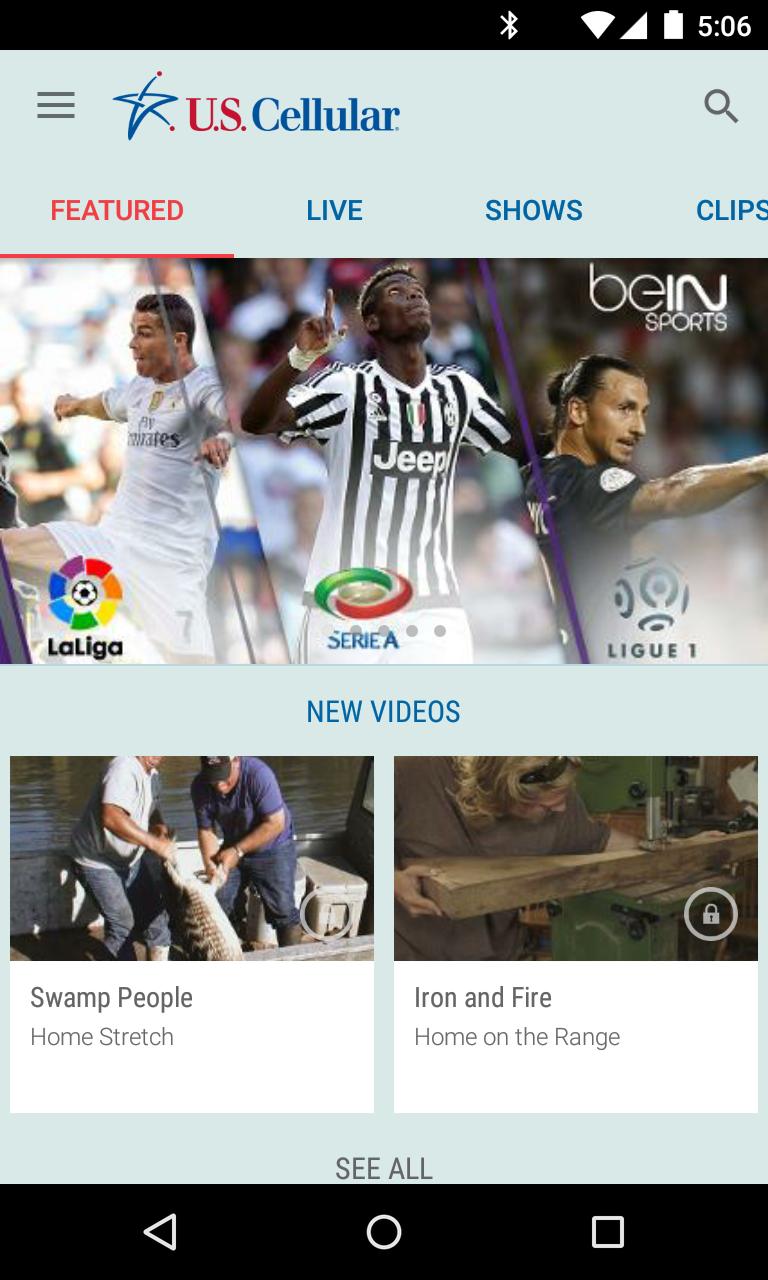This screenshot has height=1280, width=768.
Task: Tap the U.S. Cellular logo
Action: click(x=255, y=105)
